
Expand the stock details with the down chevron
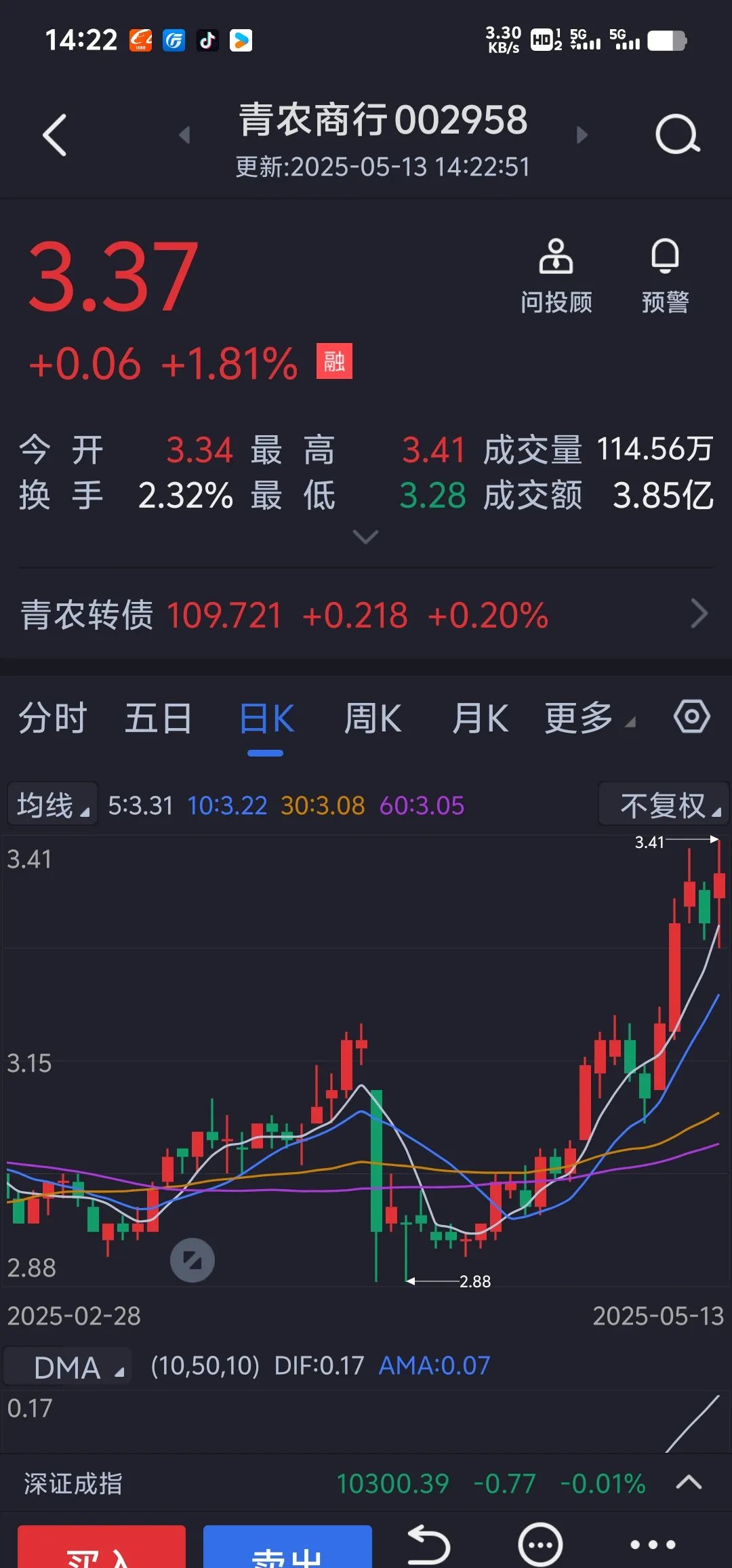(366, 537)
